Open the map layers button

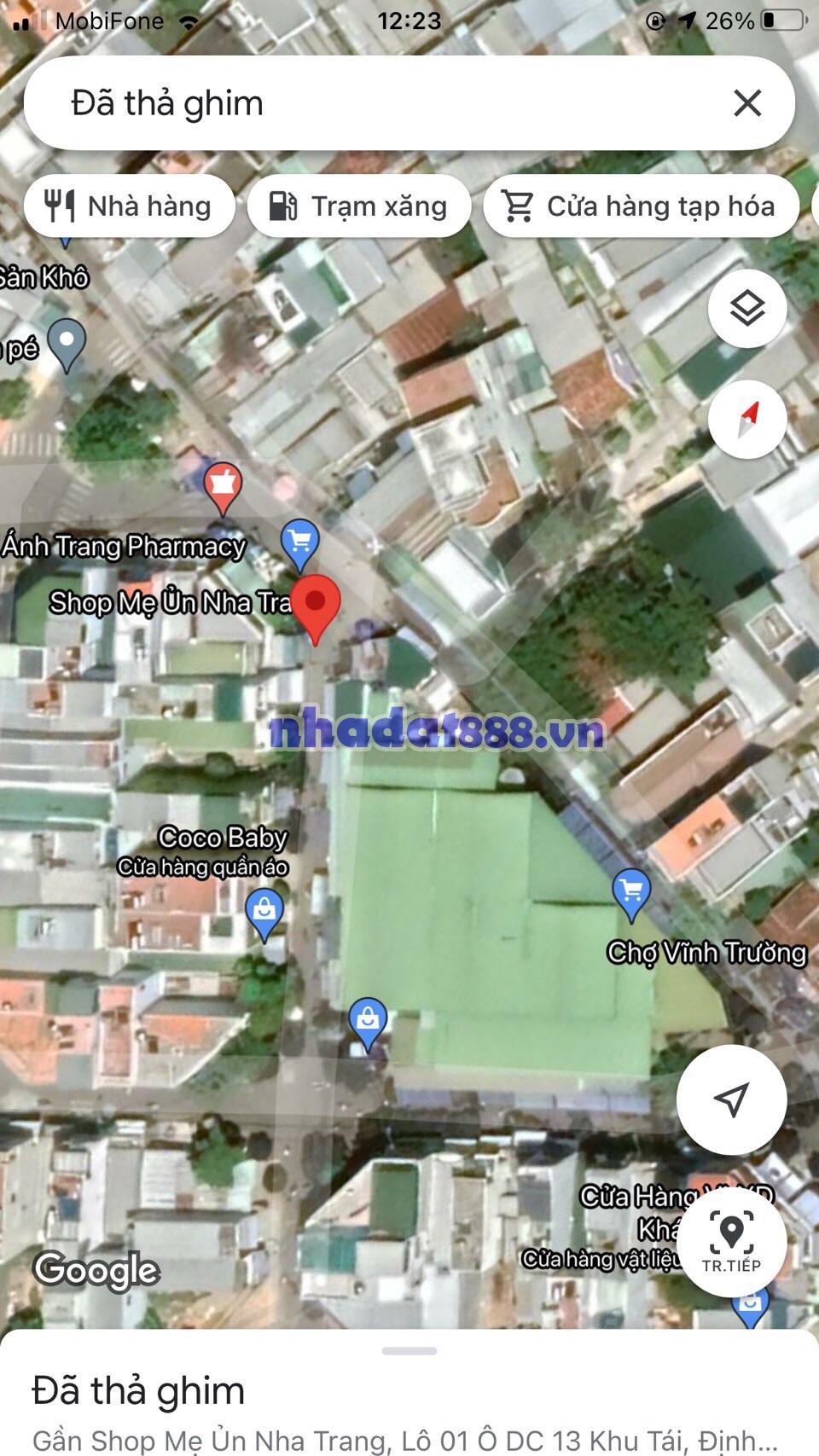point(747,309)
